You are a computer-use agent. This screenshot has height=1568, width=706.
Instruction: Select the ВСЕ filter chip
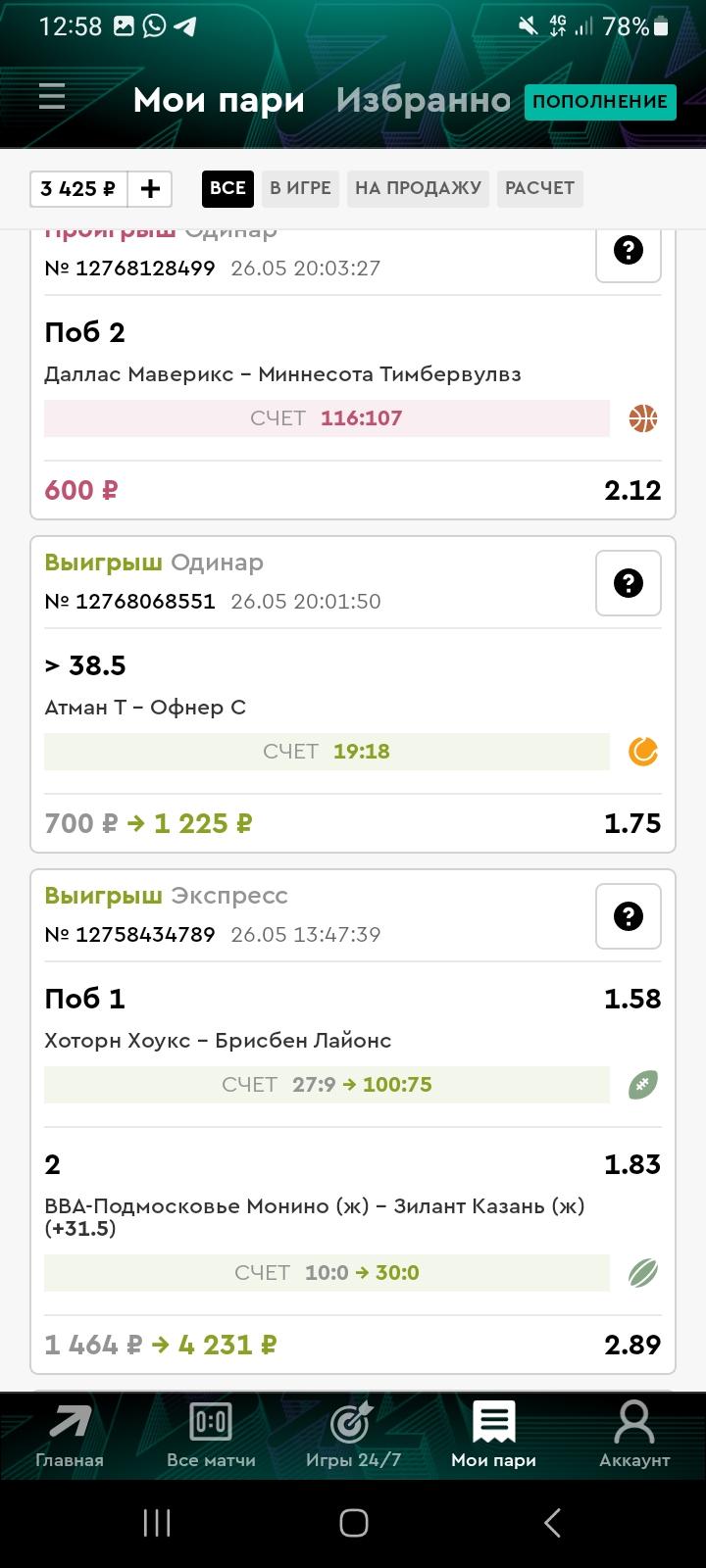[x=227, y=188]
